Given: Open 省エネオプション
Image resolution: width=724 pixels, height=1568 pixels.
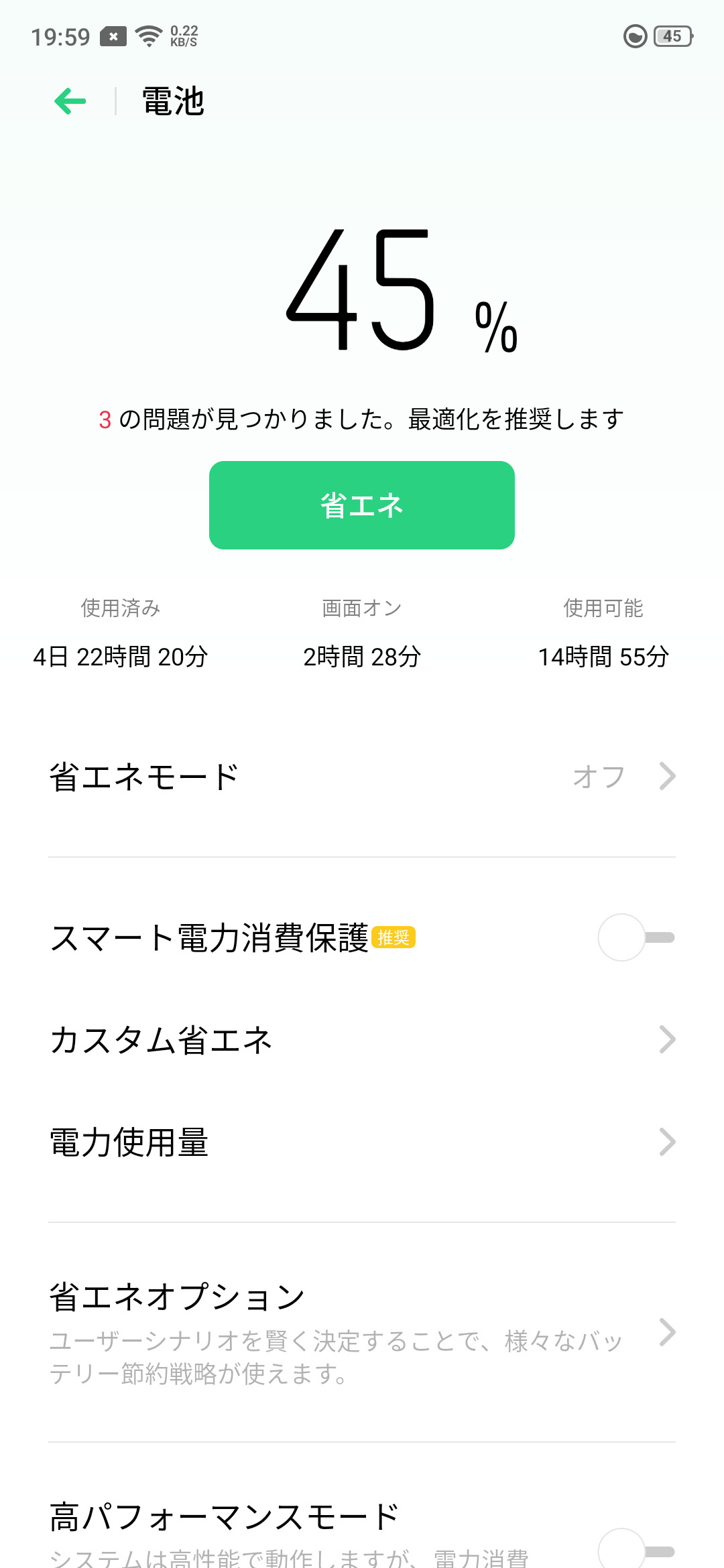Looking at the screenshot, I should (x=362, y=1332).
